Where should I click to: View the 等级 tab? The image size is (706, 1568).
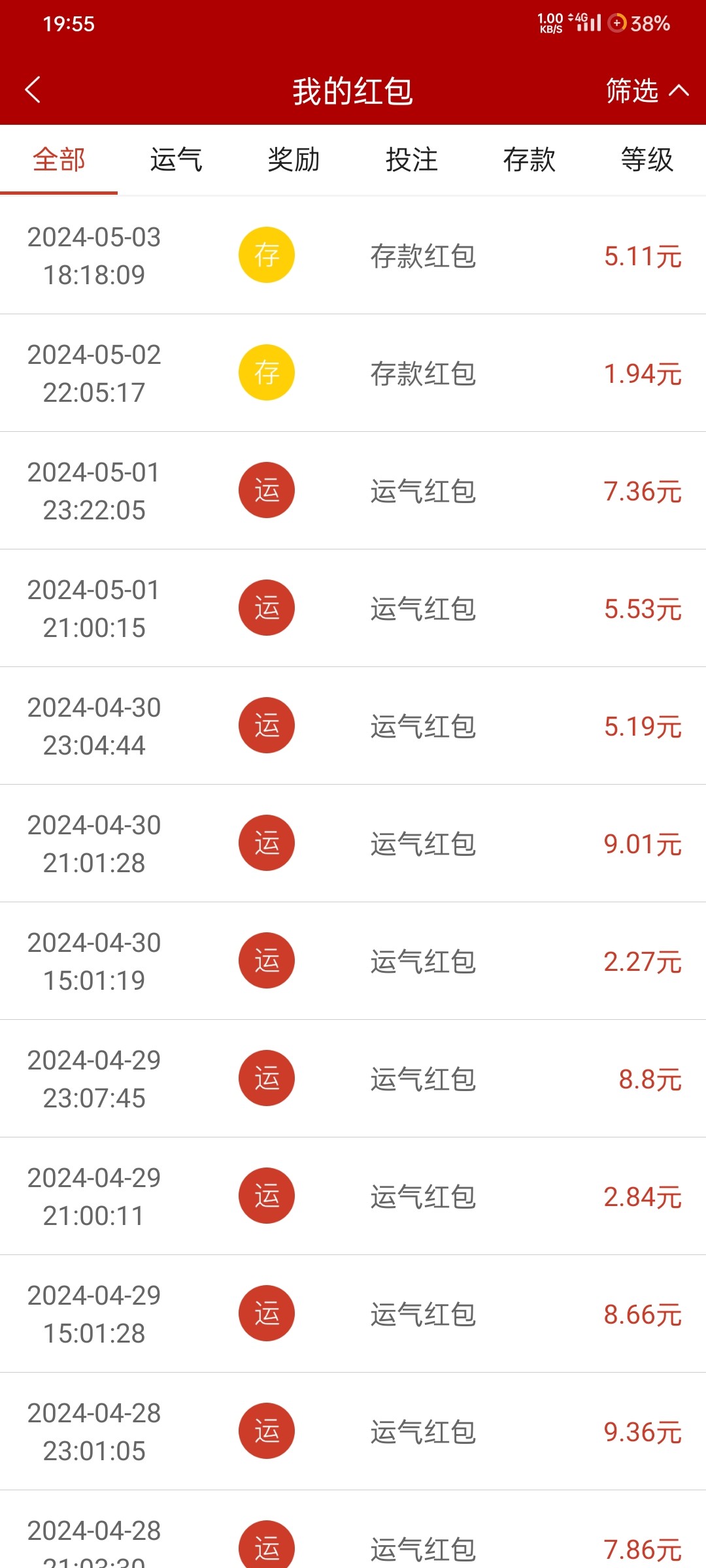[647, 159]
